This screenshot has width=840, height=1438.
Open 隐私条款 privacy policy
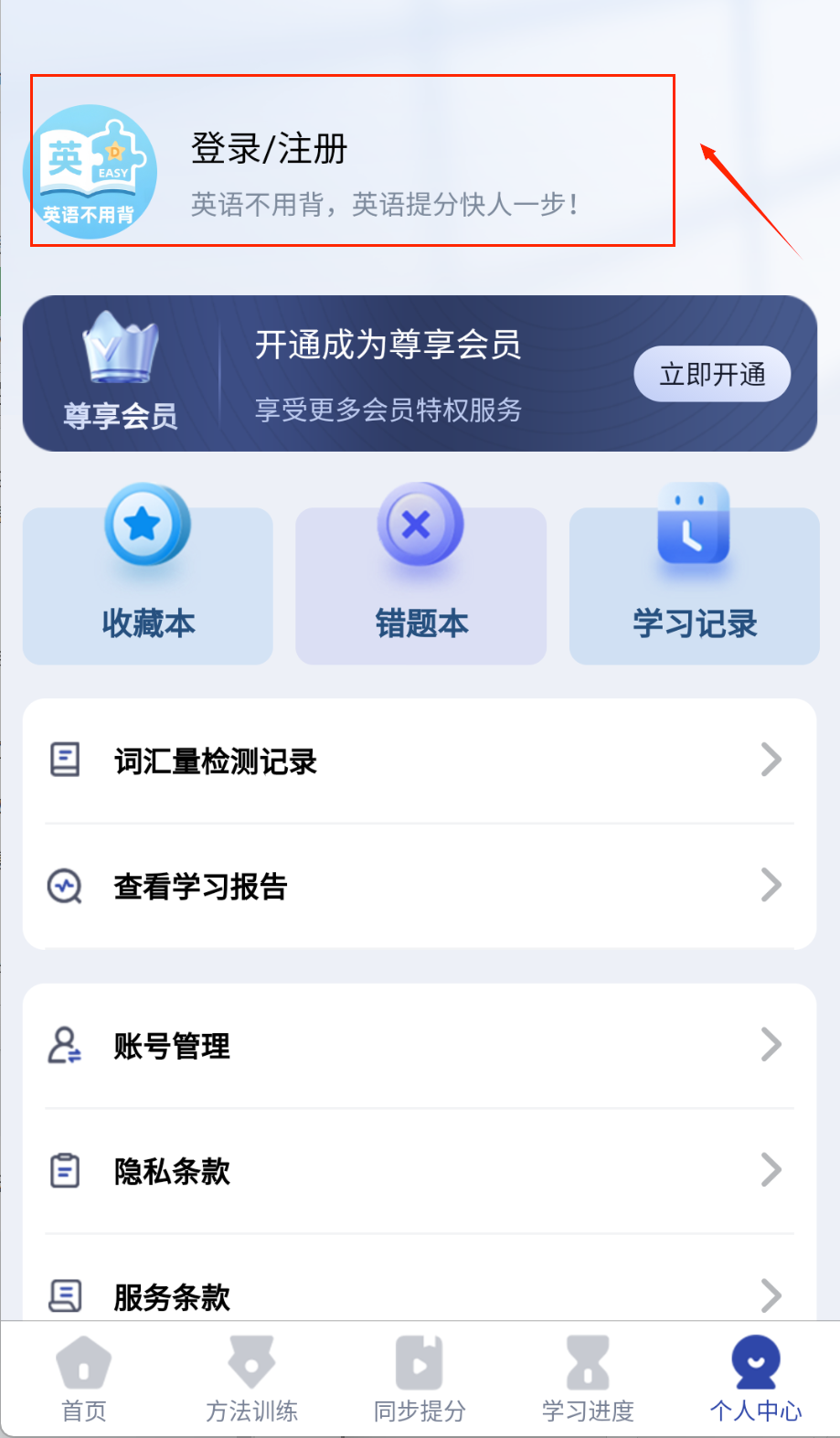coord(419,1170)
